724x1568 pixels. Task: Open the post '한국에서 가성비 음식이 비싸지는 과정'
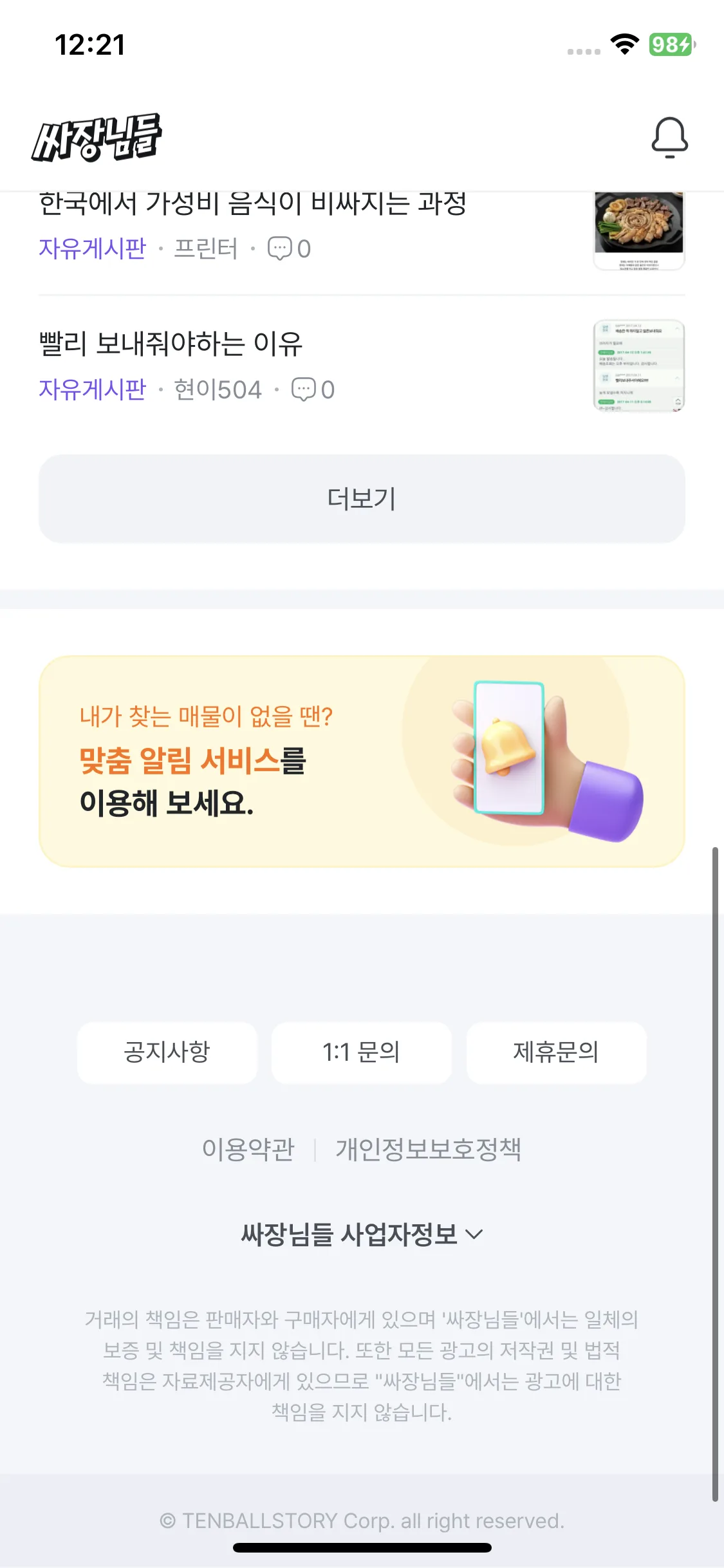[x=252, y=206]
